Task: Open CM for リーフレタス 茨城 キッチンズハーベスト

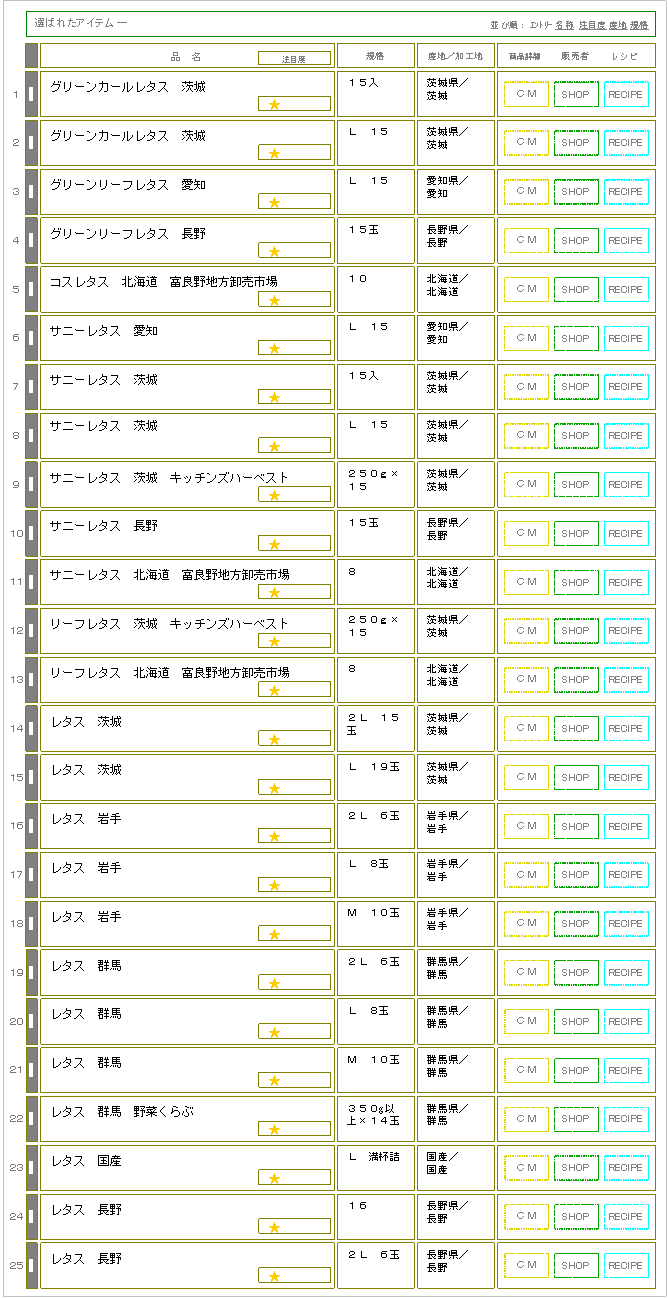Action: pyautogui.click(x=526, y=631)
